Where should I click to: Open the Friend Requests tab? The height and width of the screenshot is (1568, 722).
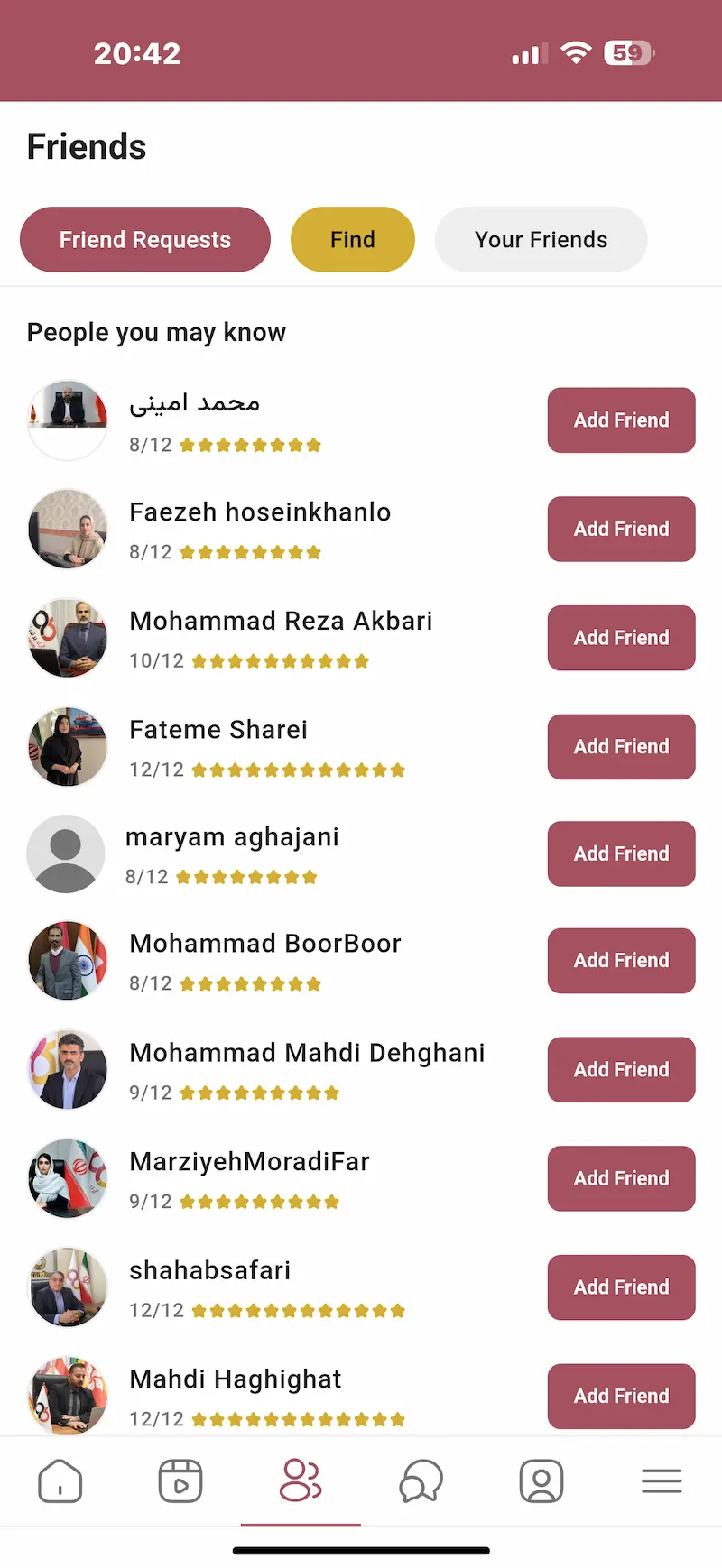145,240
